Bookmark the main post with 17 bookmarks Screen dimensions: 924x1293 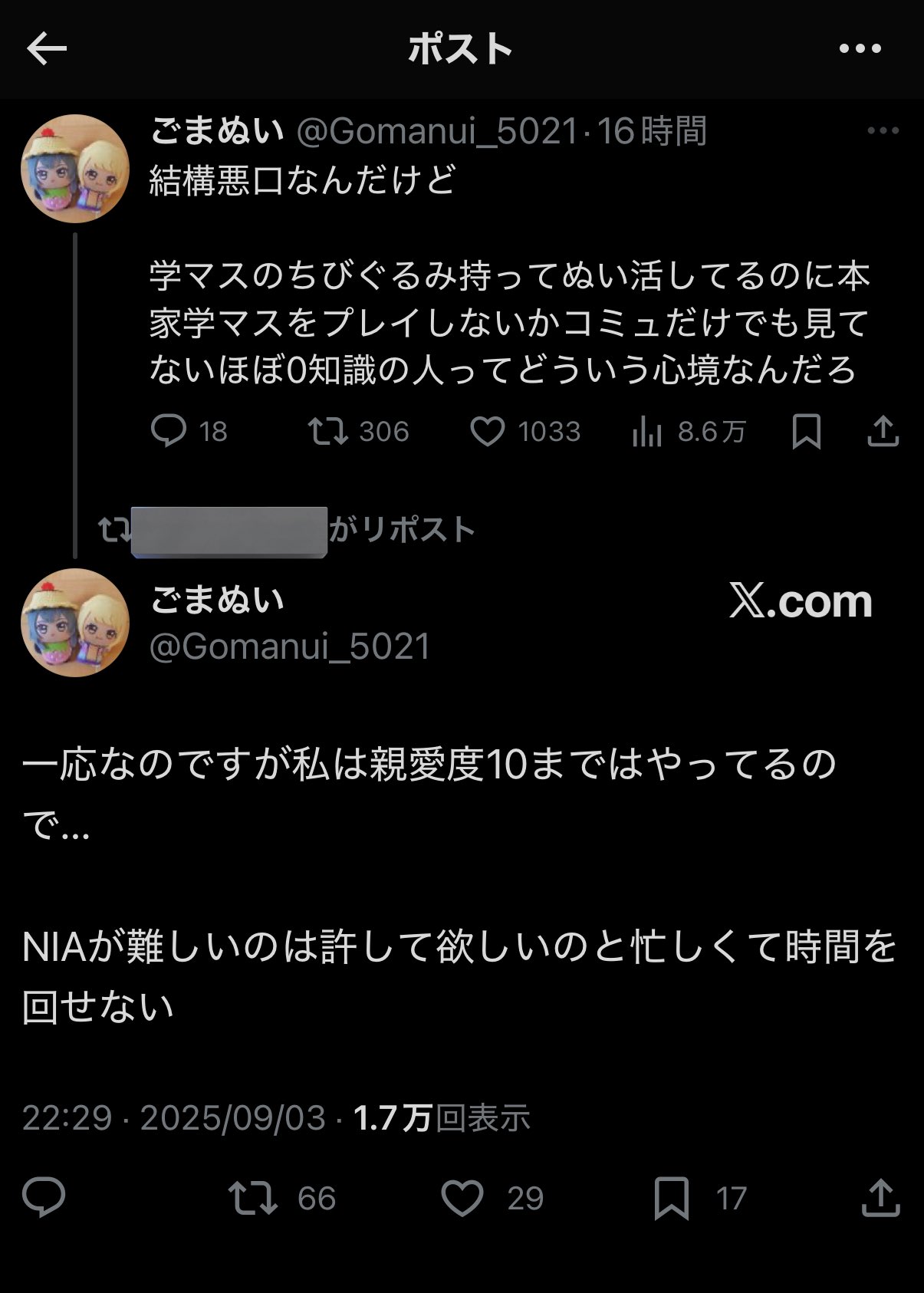click(672, 1198)
